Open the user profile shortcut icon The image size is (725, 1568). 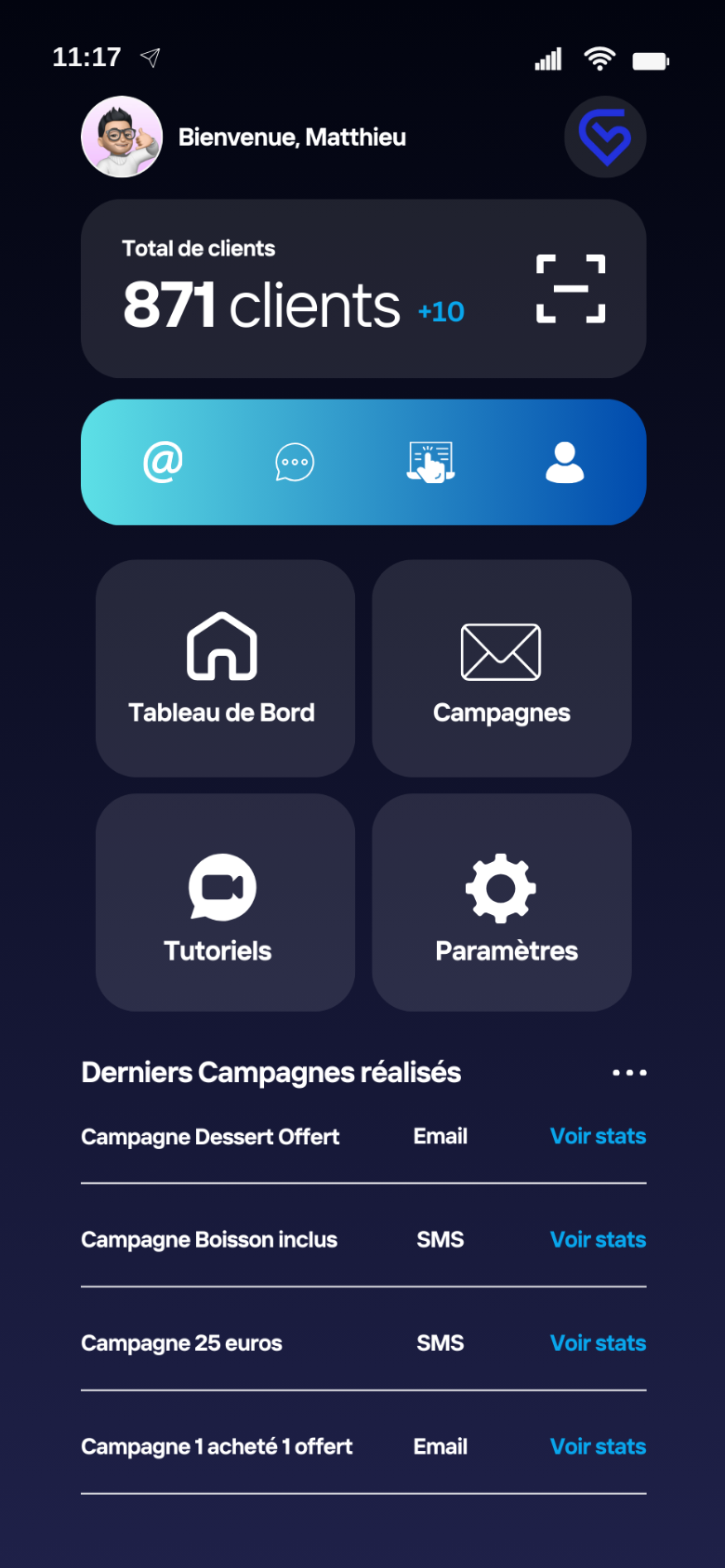point(564,462)
